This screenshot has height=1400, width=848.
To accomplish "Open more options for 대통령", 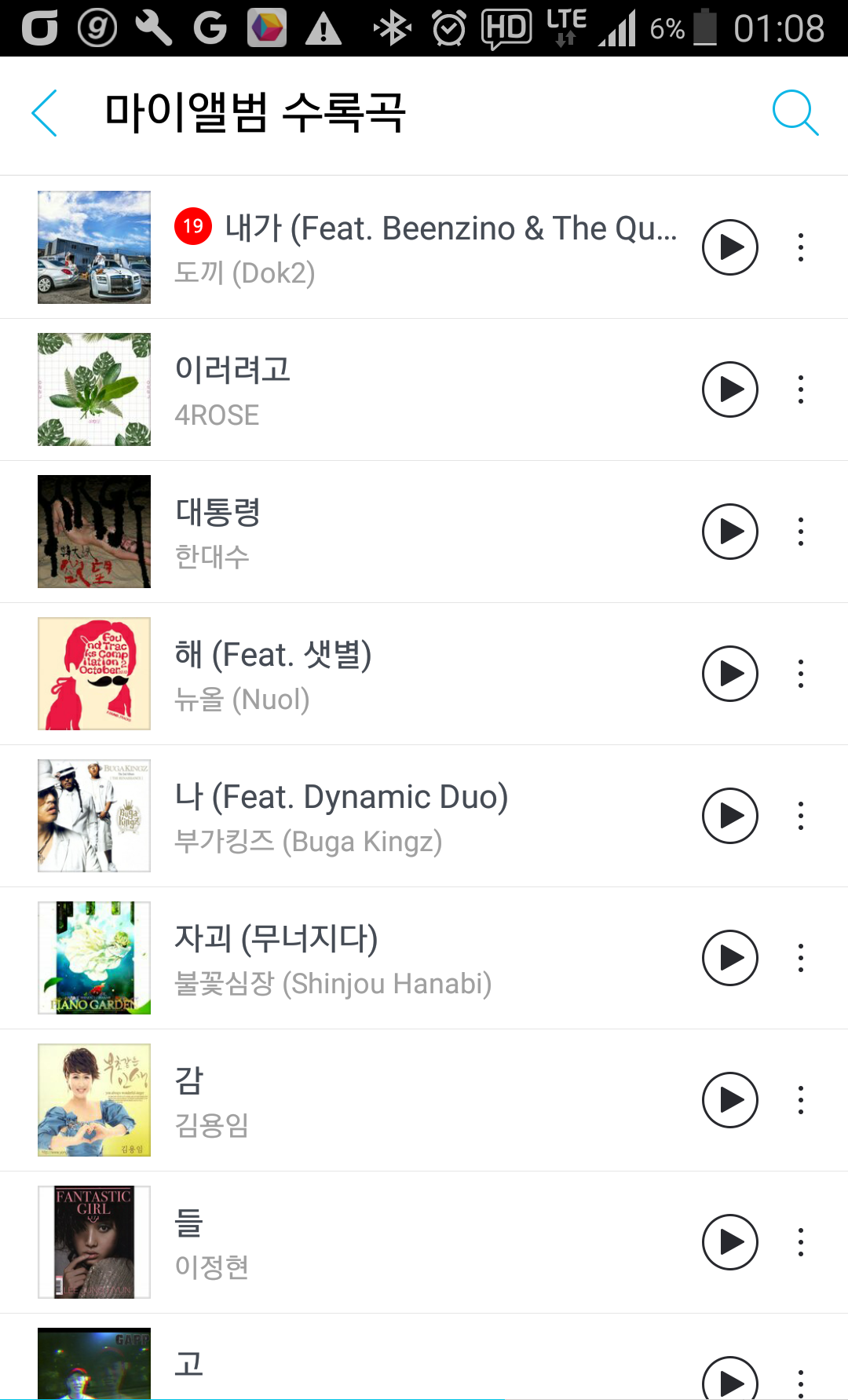I will click(801, 532).
